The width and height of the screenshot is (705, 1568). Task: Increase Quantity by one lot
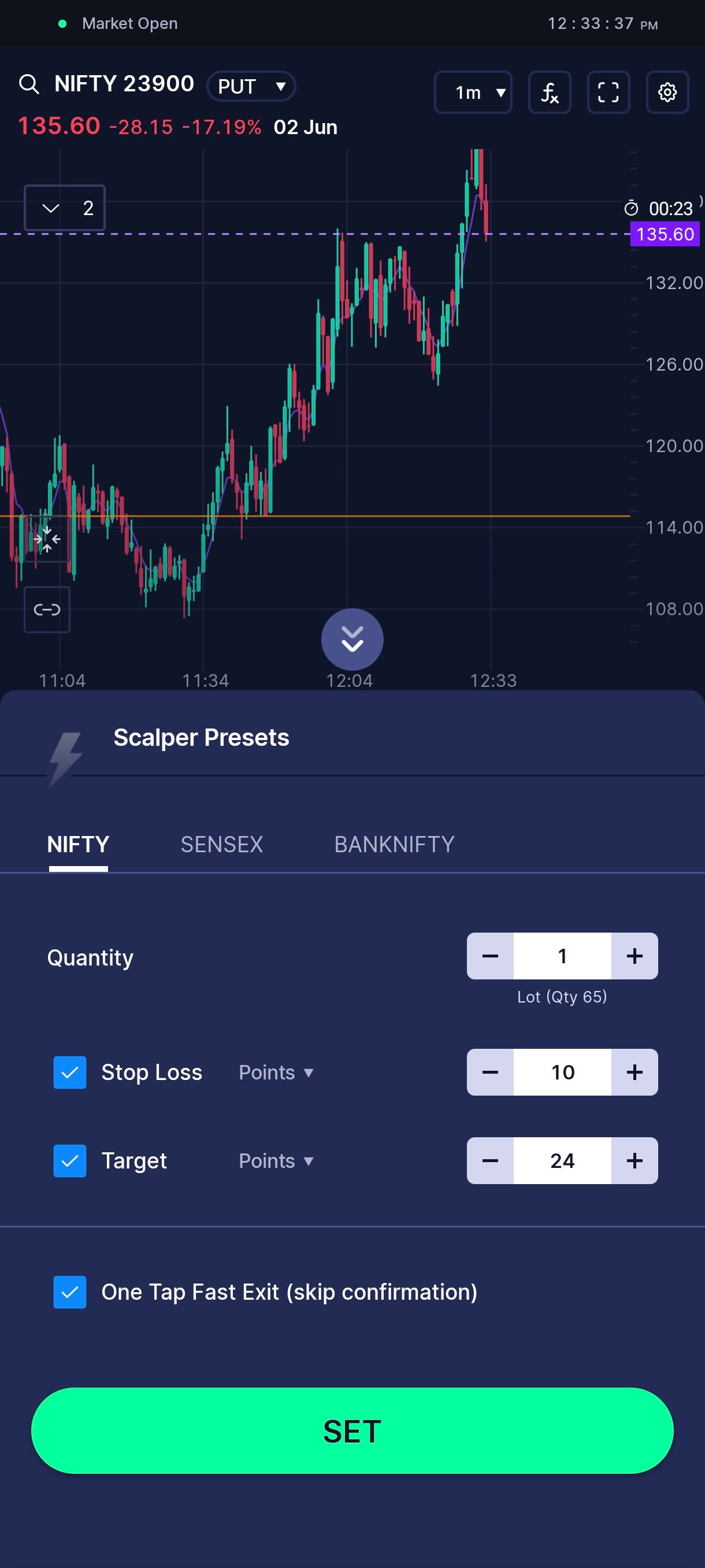pos(634,956)
